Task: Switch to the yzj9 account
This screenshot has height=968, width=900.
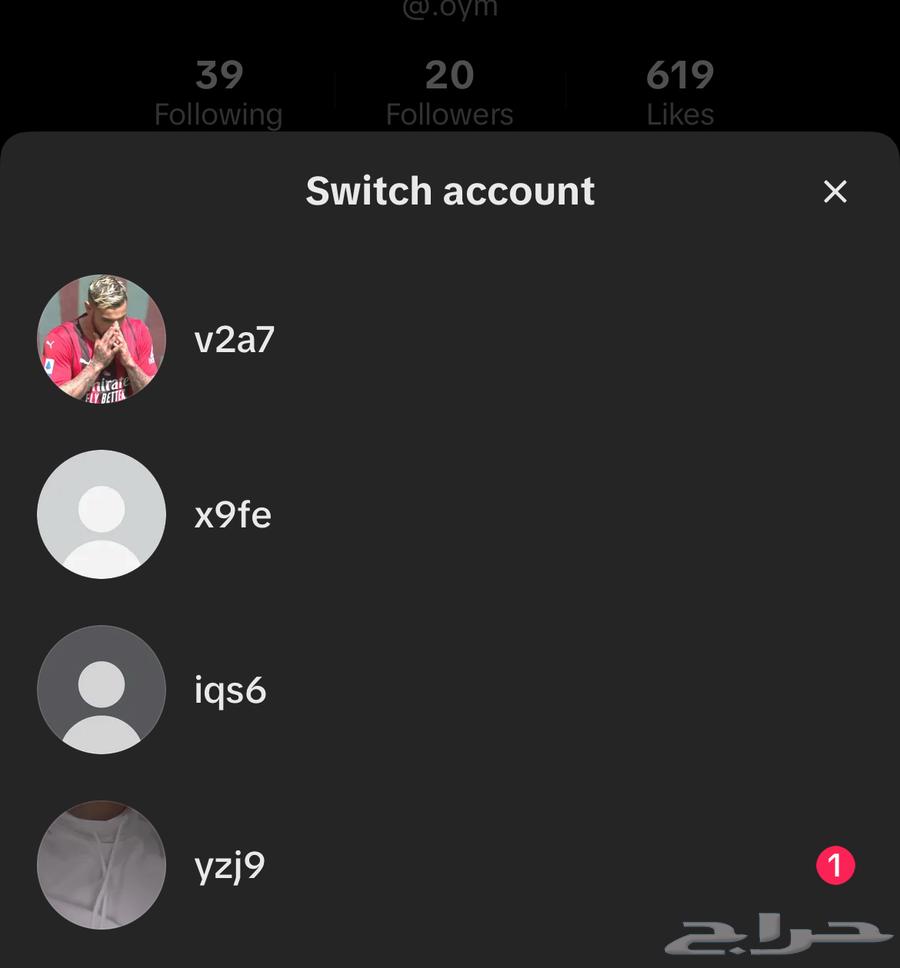Action: 229,865
